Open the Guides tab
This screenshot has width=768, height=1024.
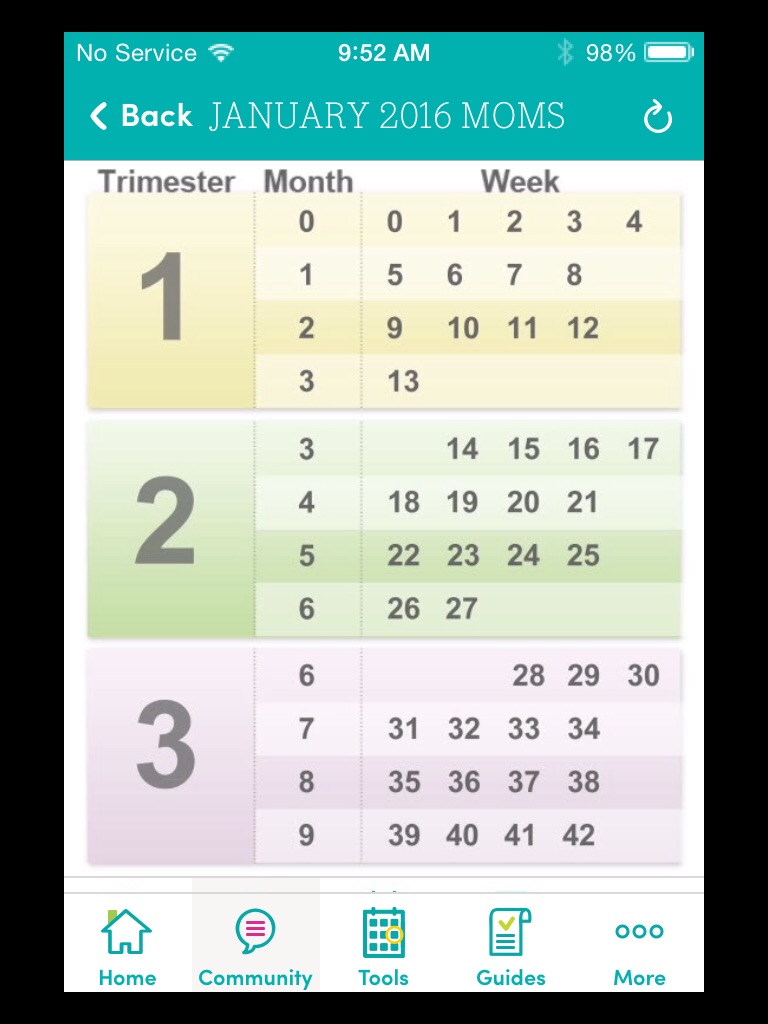pyautogui.click(x=511, y=945)
